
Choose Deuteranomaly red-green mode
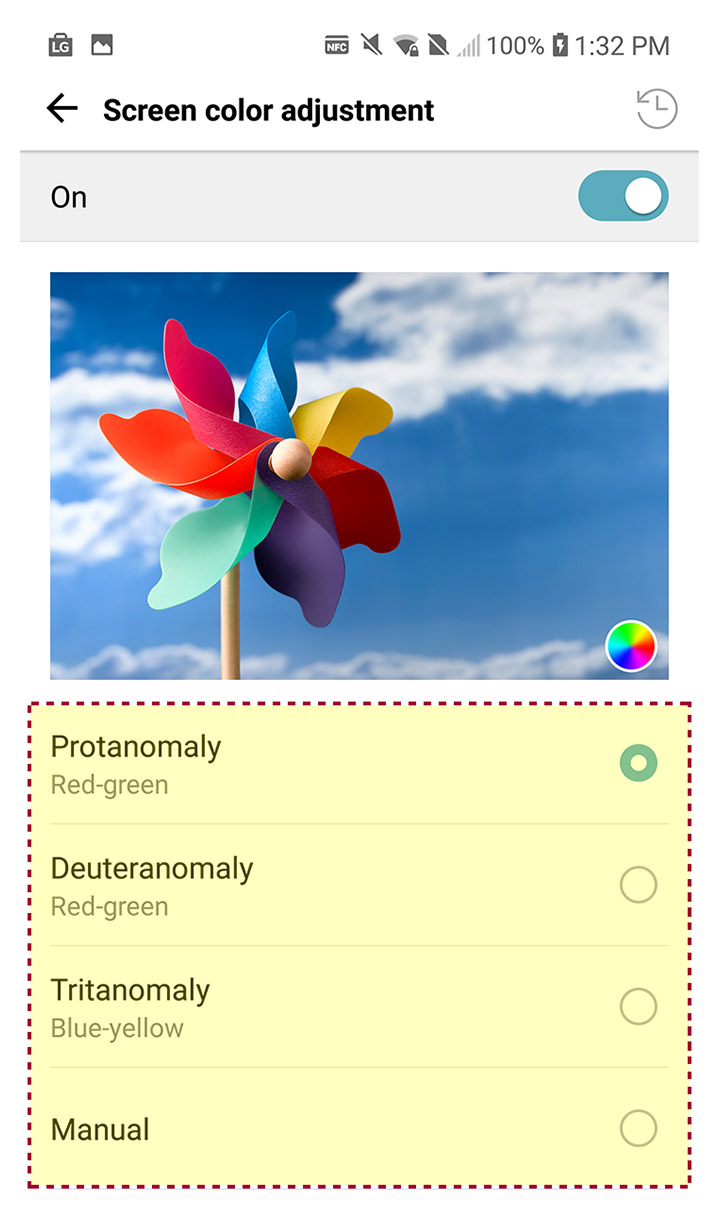pos(359,885)
